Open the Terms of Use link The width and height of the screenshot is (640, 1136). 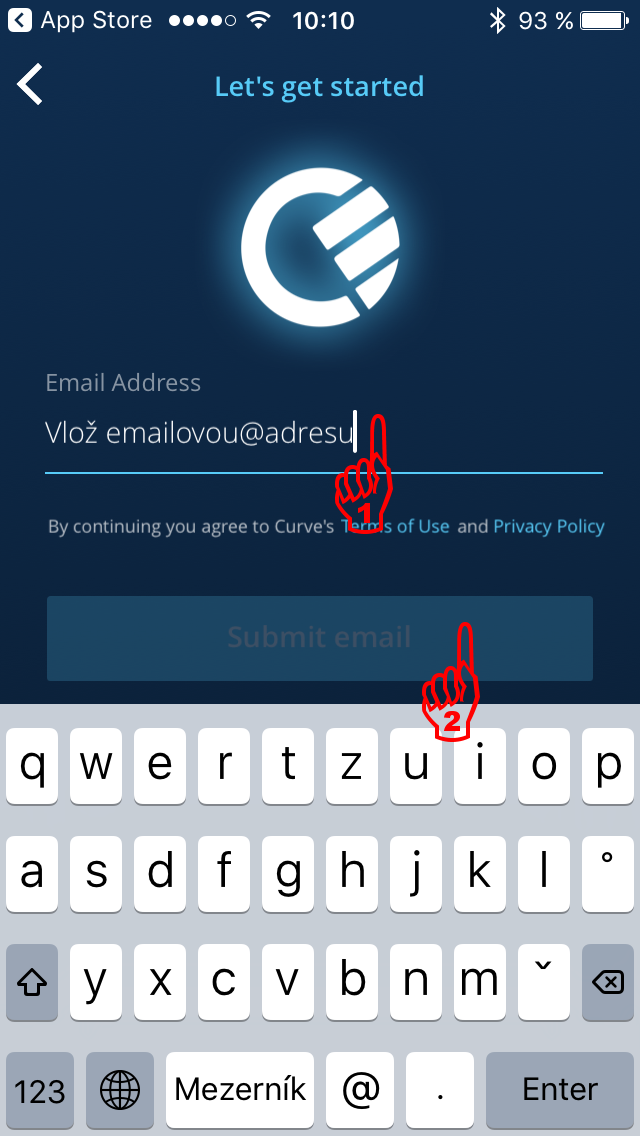[x=395, y=526]
